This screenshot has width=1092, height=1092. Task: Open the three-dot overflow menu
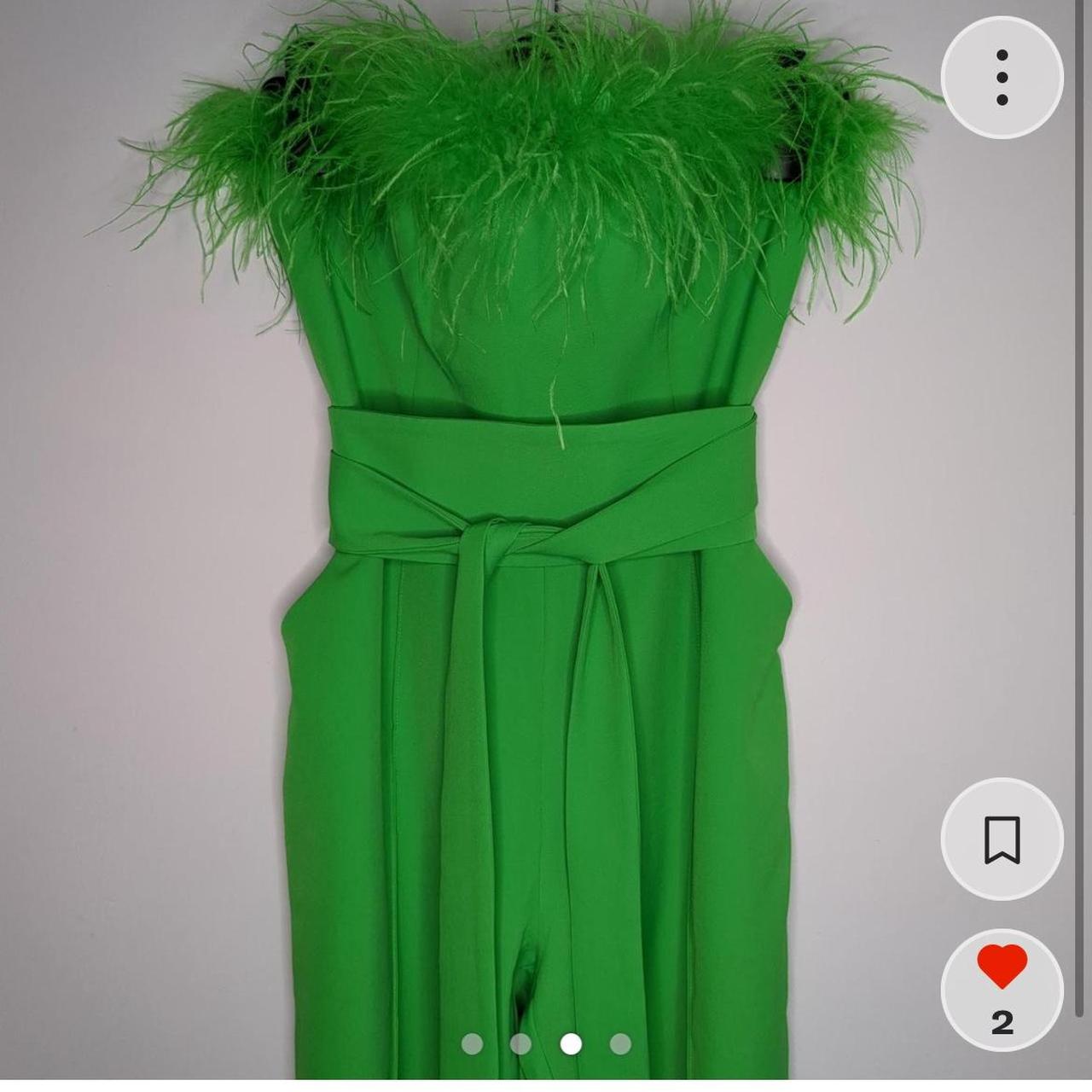tap(1002, 78)
